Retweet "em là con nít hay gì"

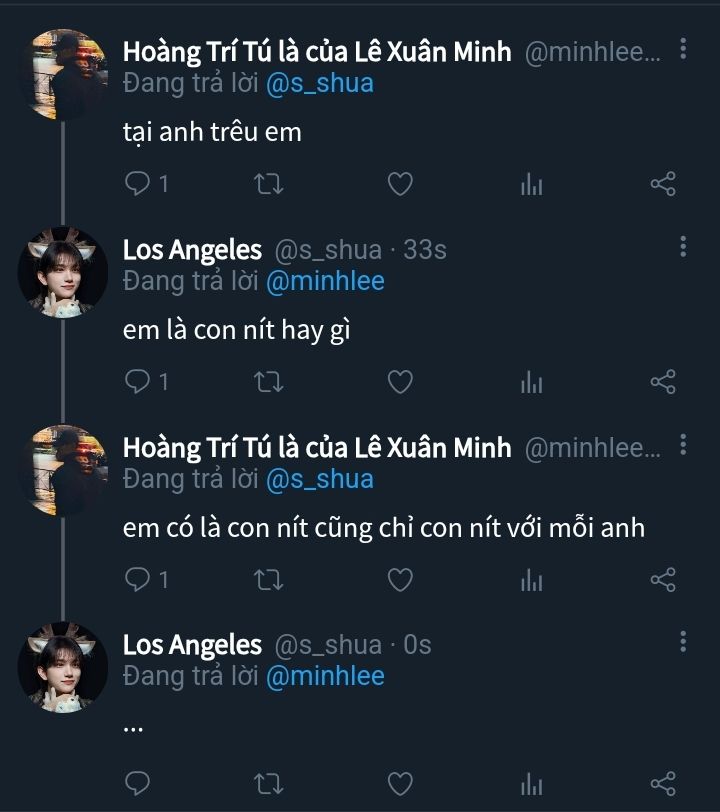269,382
